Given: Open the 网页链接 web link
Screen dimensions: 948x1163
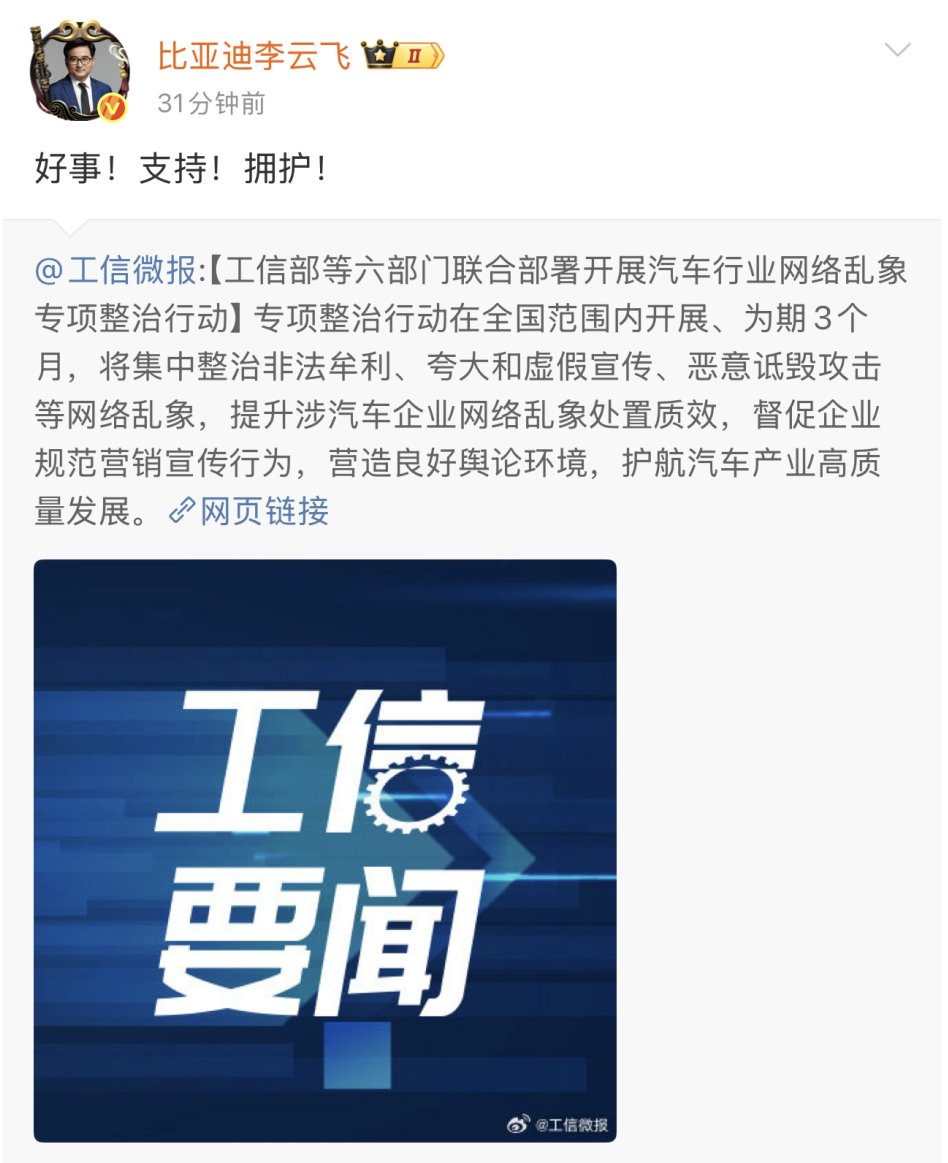Looking at the screenshot, I should 251,511.
